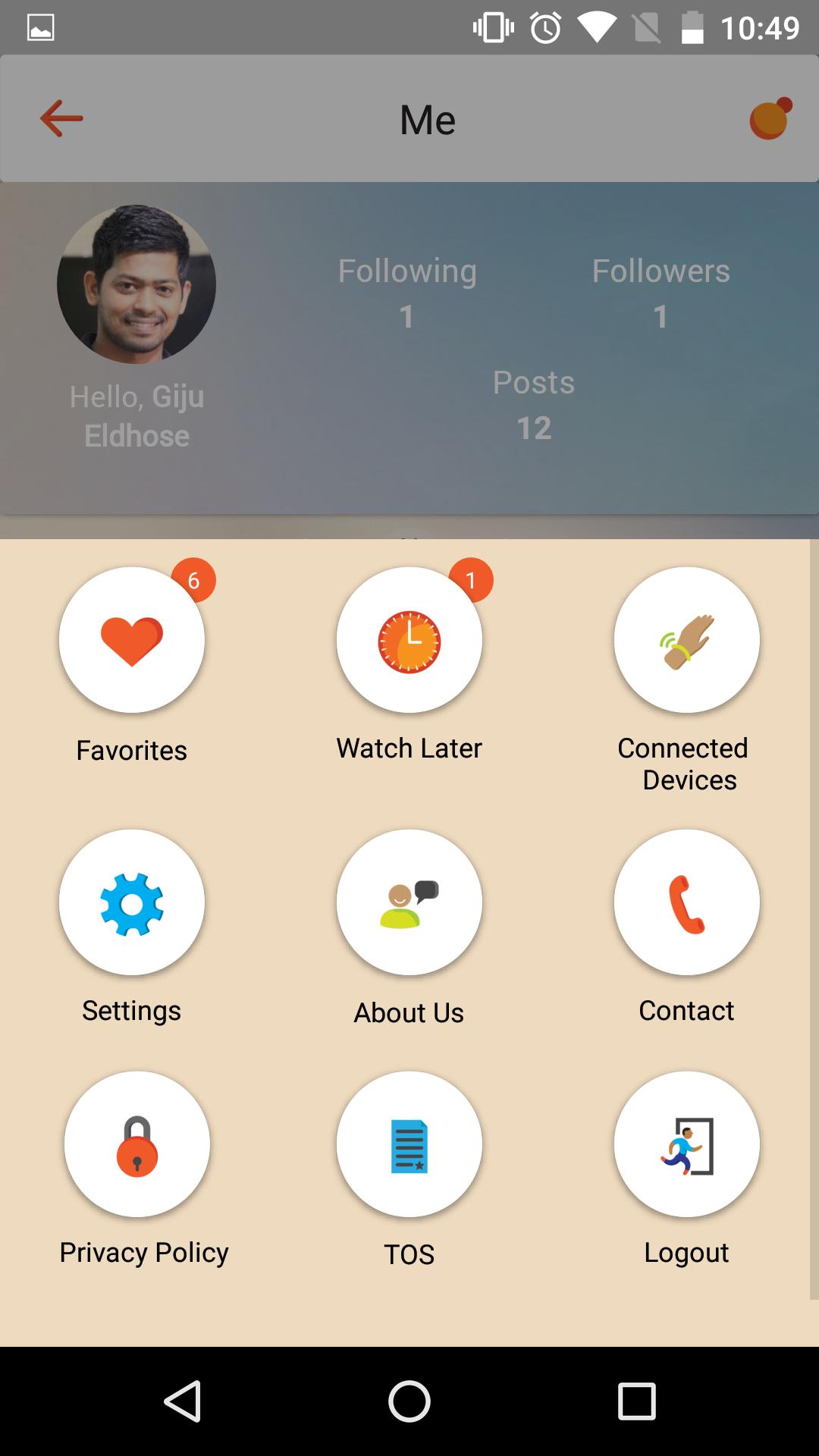819x1456 pixels.
Task: Tap the system home button
Action: coord(409,1401)
